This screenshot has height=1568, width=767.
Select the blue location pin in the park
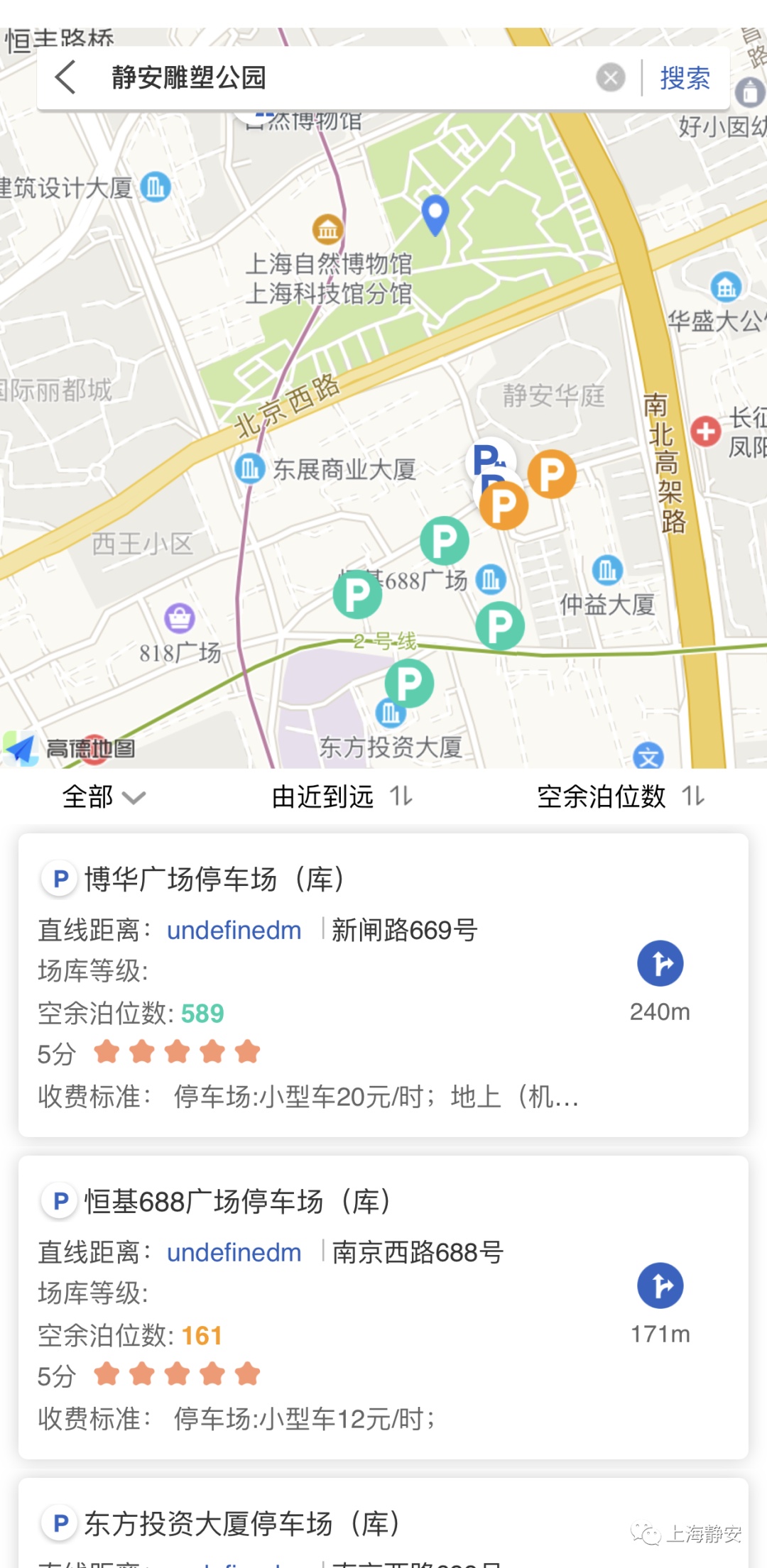coord(435,214)
